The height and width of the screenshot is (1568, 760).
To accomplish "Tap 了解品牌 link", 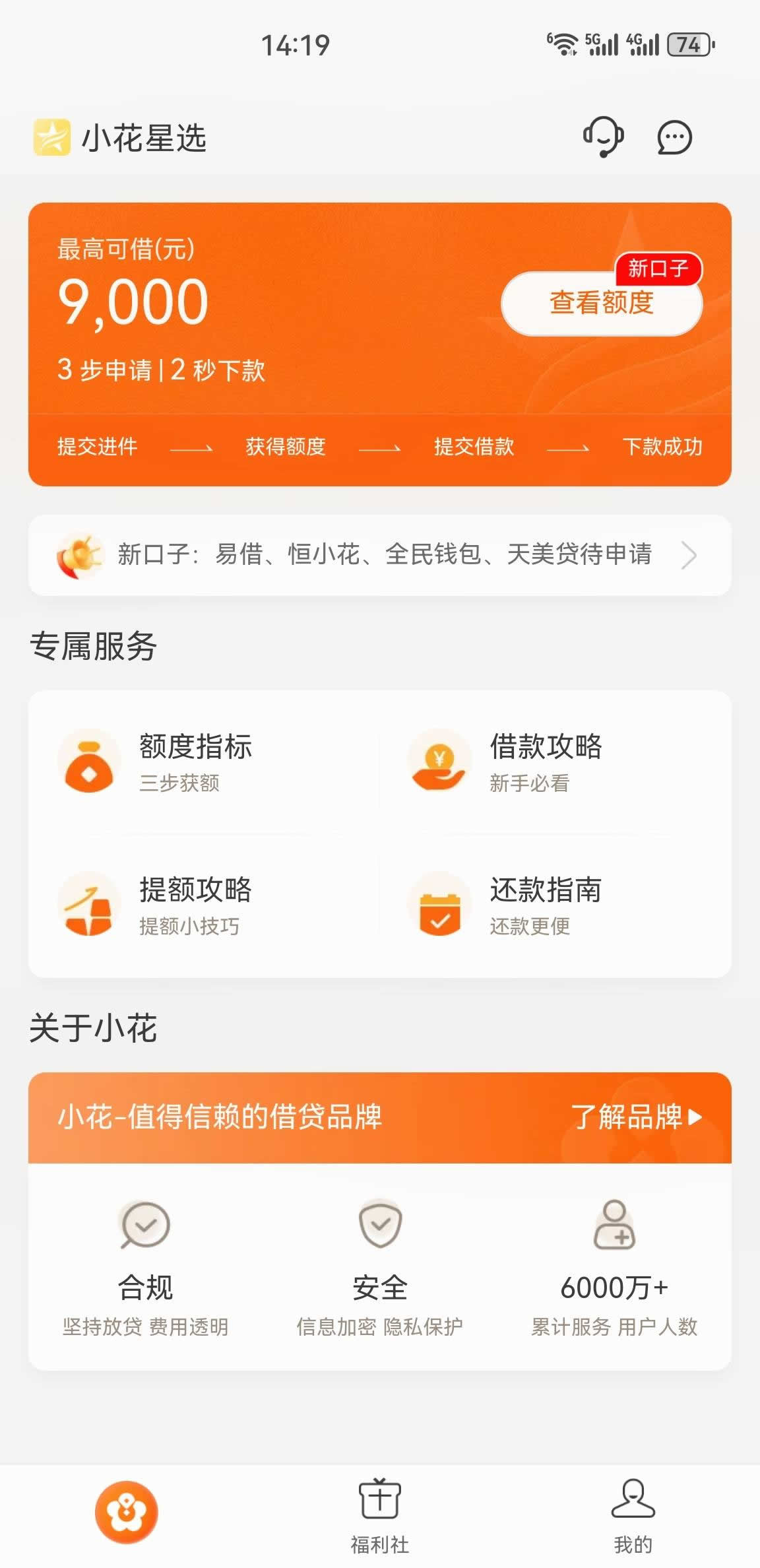I will [x=635, y=1117].
